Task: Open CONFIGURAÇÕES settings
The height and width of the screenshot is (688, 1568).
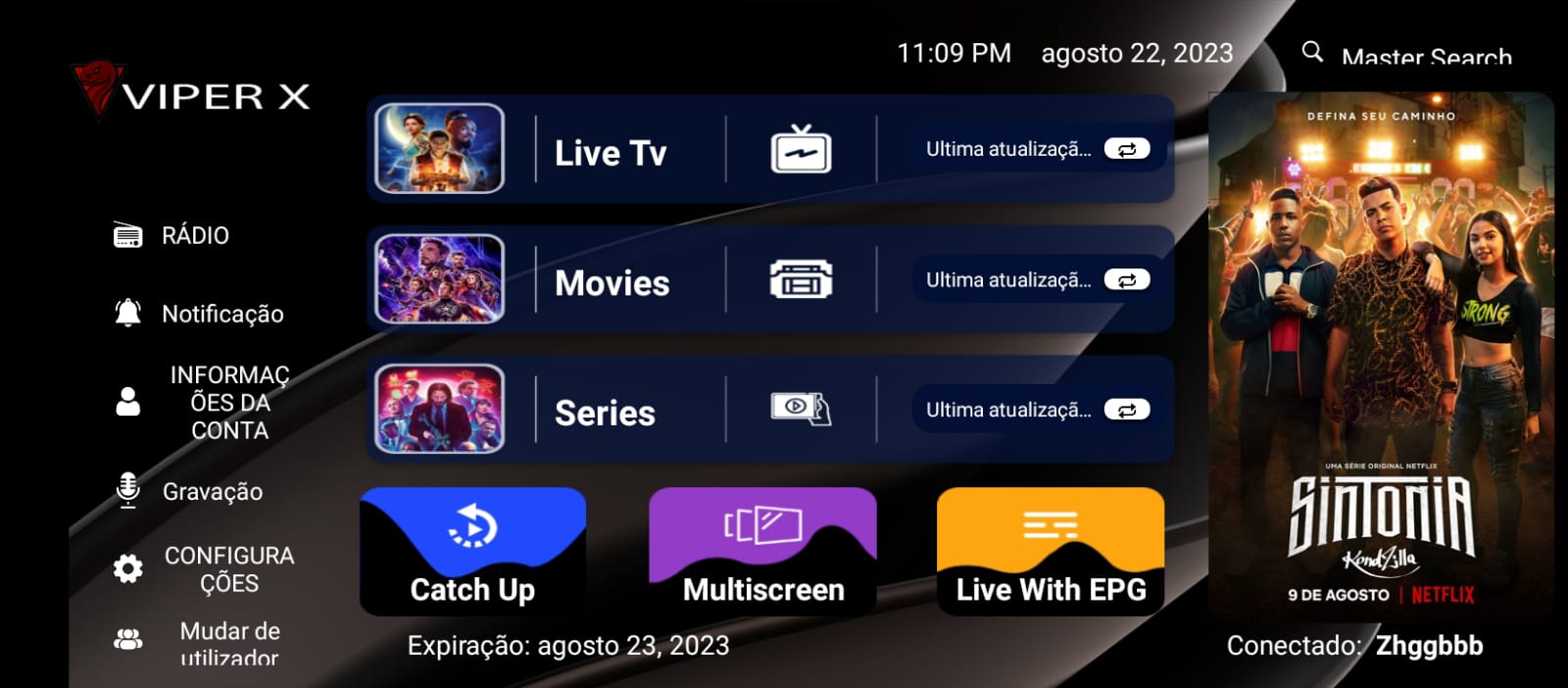Action: point(228,569)
